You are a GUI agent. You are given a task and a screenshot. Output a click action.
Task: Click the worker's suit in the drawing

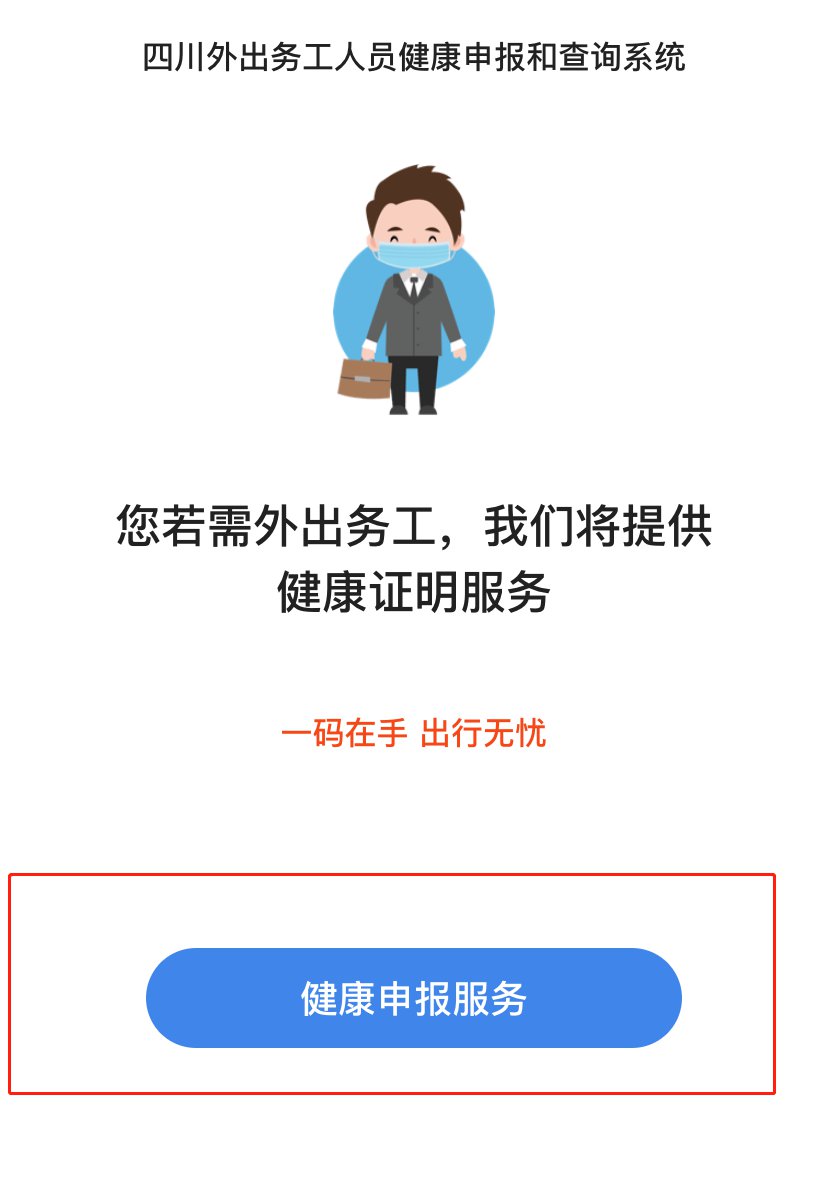click(414, 320)
